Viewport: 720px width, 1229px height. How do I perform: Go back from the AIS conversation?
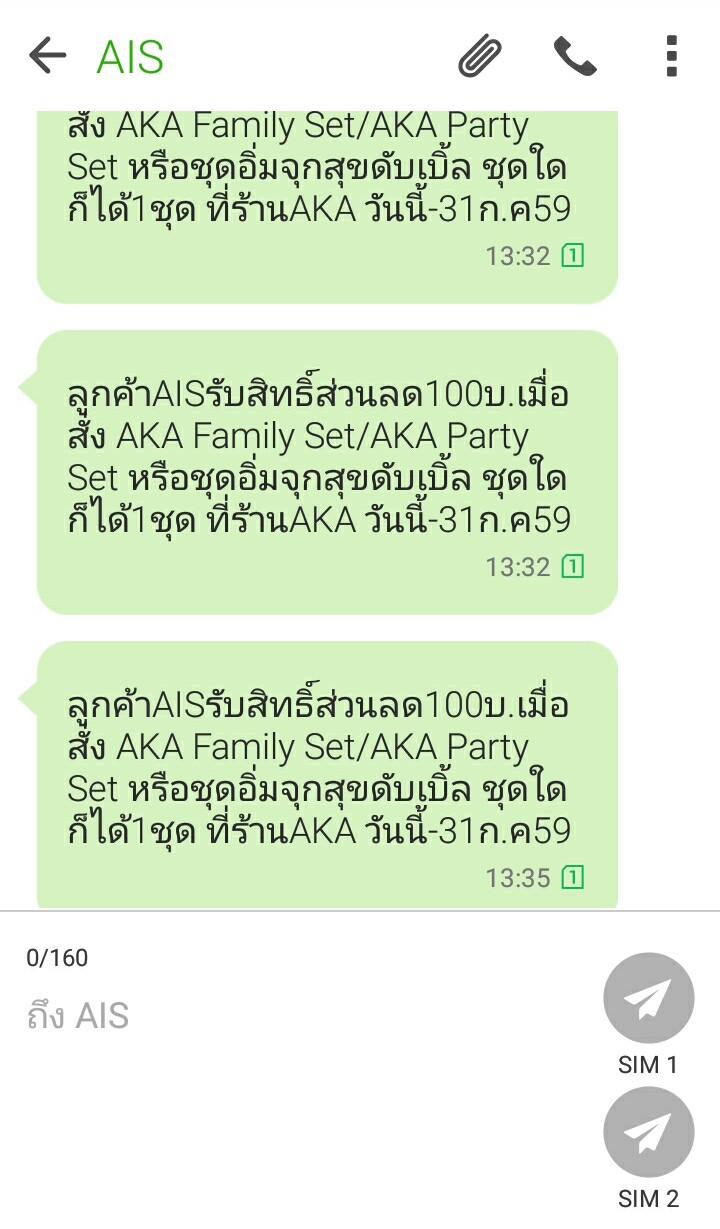tap(47, 56)
